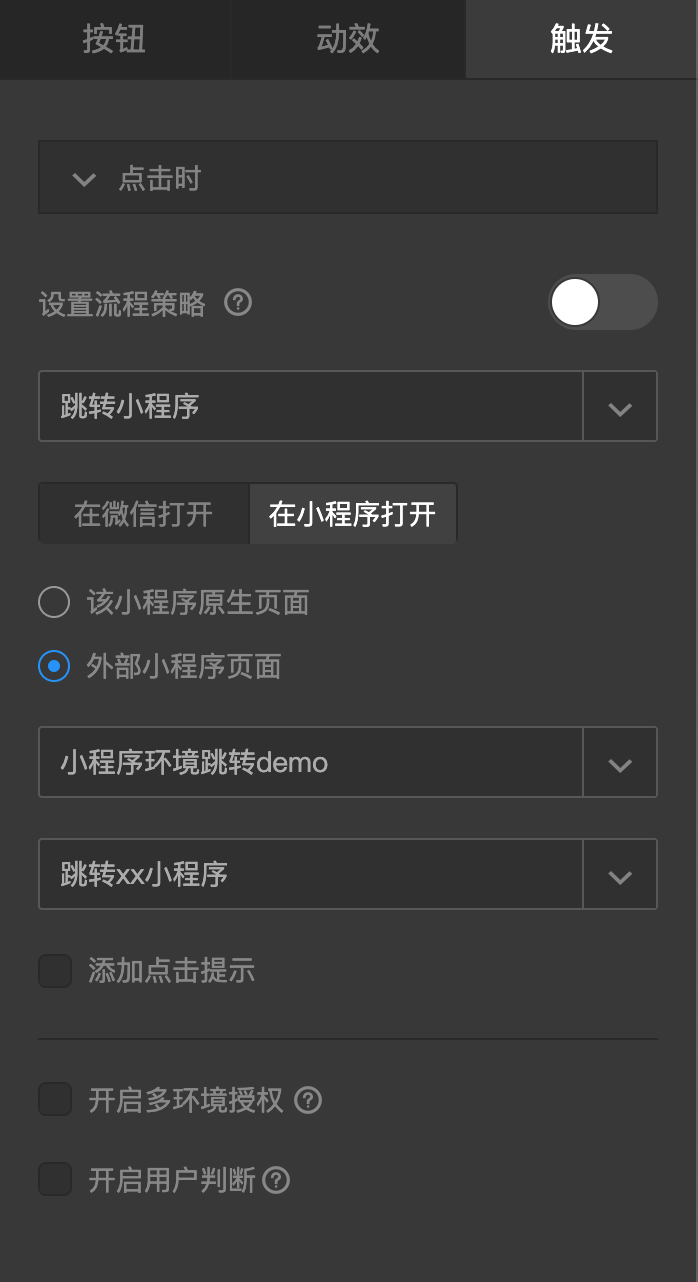Open help icon beside 开启用户判断
The image size is (698, 1282).
pos(276,1180)
